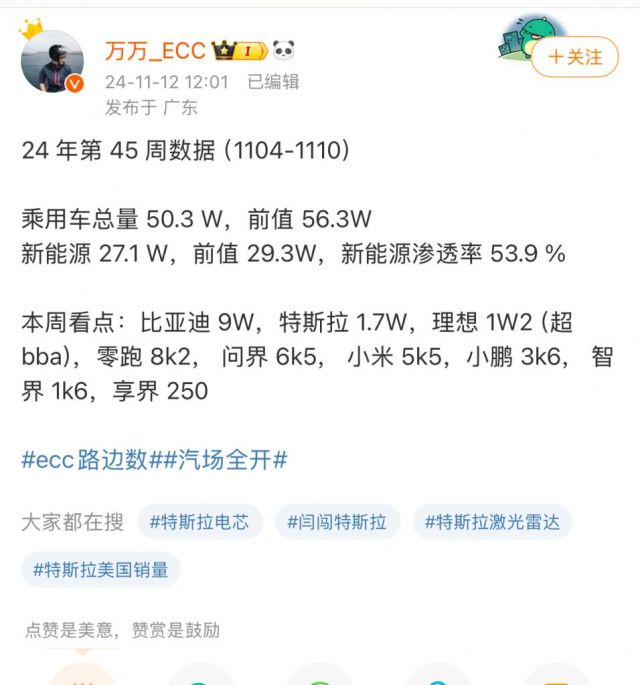Search the #特斯拉激光雷达 chip
The height and width of the screenshot is (685, 640).
492,522
